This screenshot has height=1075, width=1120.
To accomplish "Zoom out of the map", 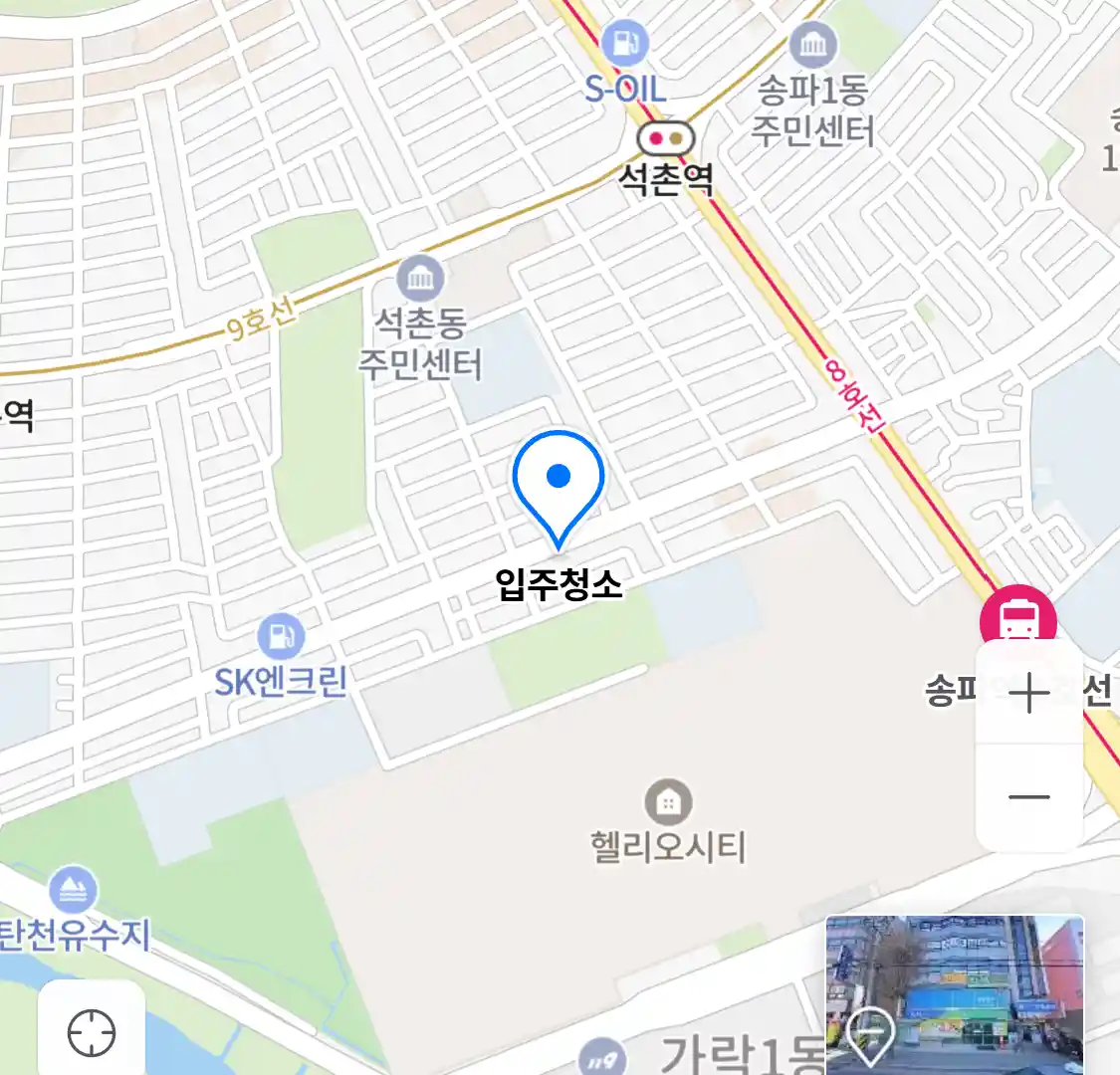I will [x=1029, y=797].
